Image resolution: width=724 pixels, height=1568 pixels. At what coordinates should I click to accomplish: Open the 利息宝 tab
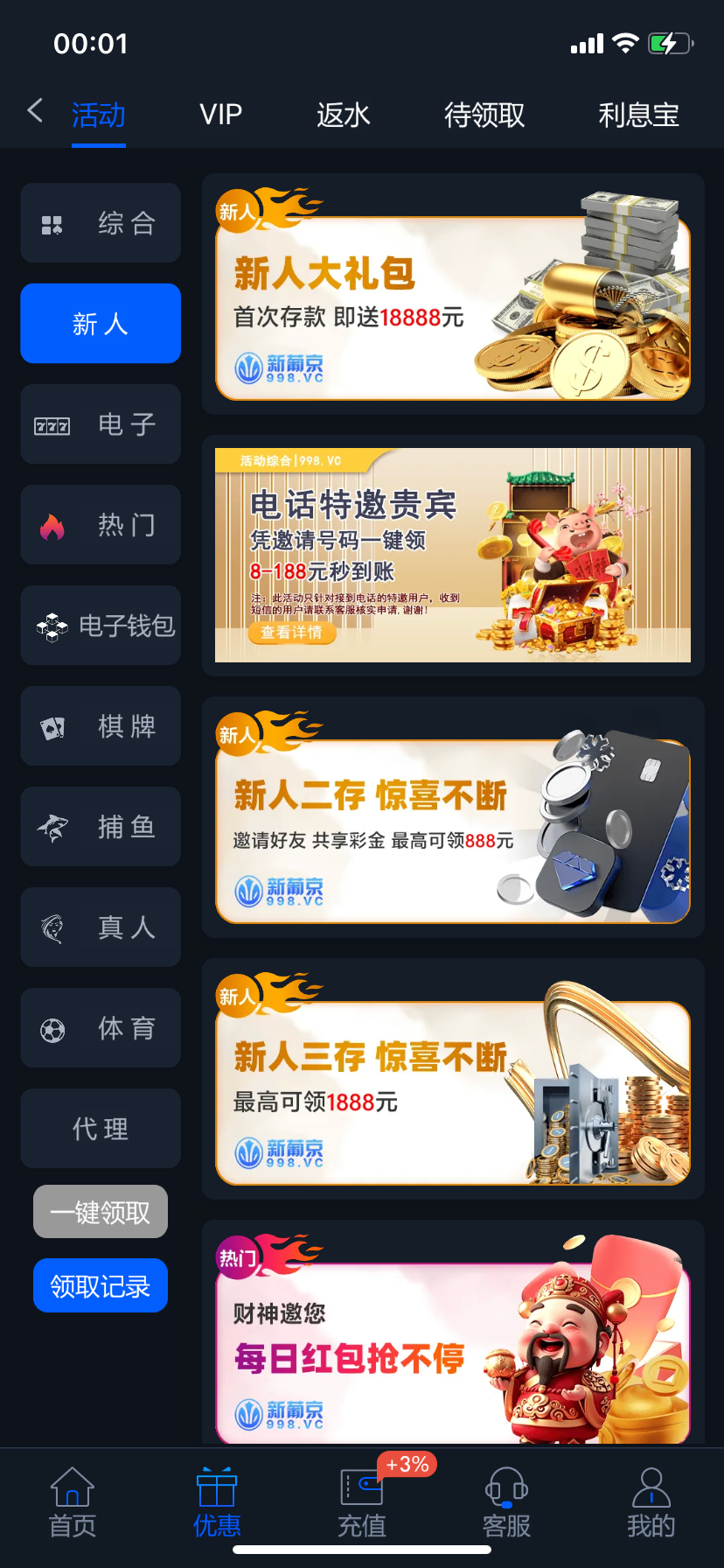coord(637,115)
